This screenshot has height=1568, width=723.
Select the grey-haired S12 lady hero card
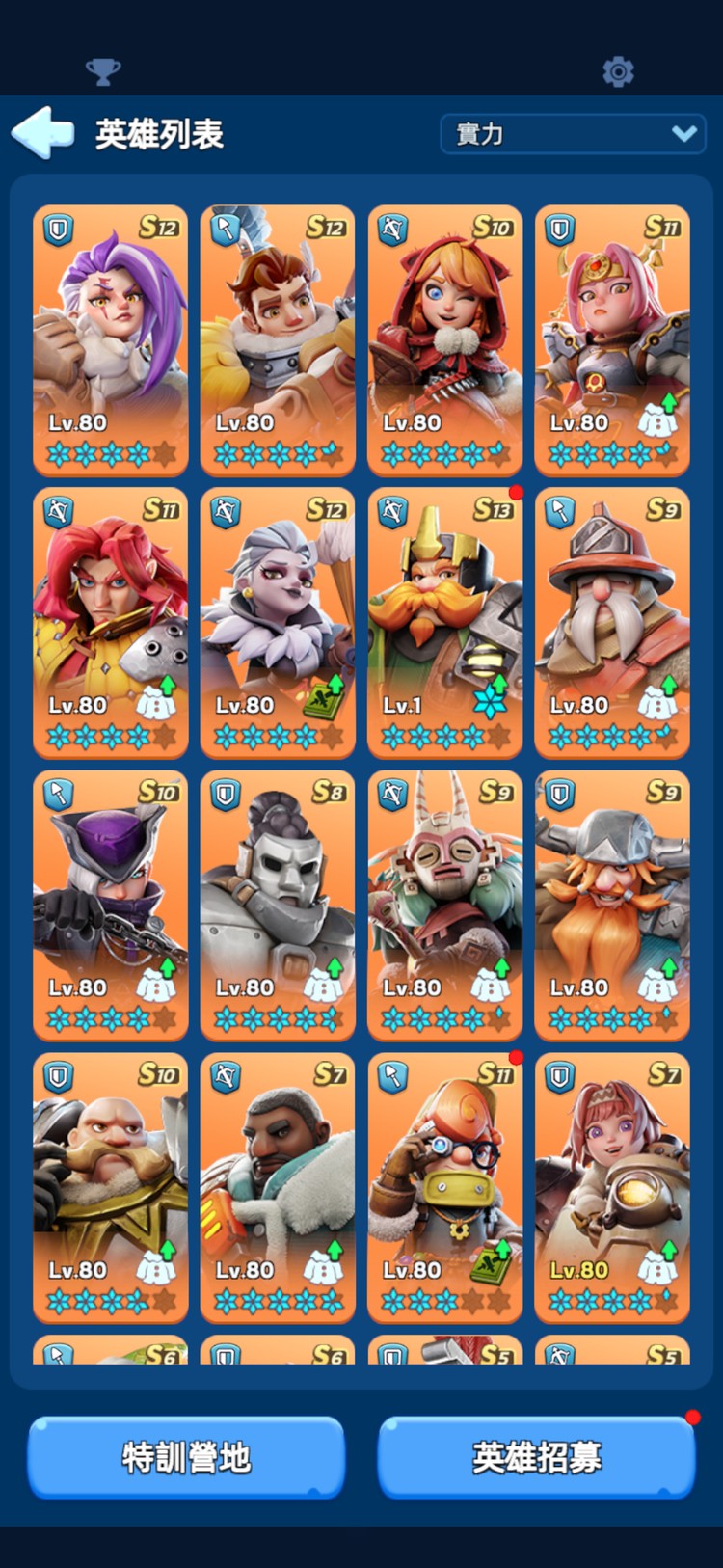pos(278,622)
